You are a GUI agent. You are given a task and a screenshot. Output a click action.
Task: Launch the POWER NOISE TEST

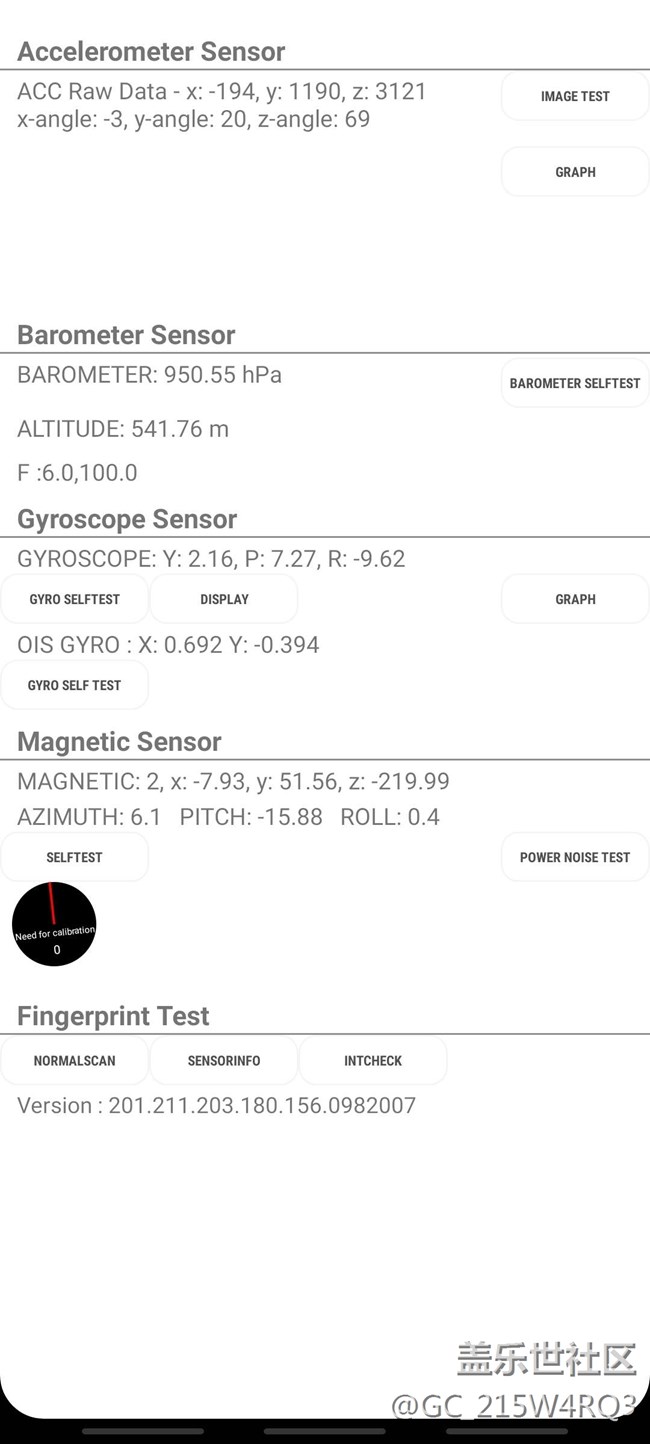click(x=575, y=857)
